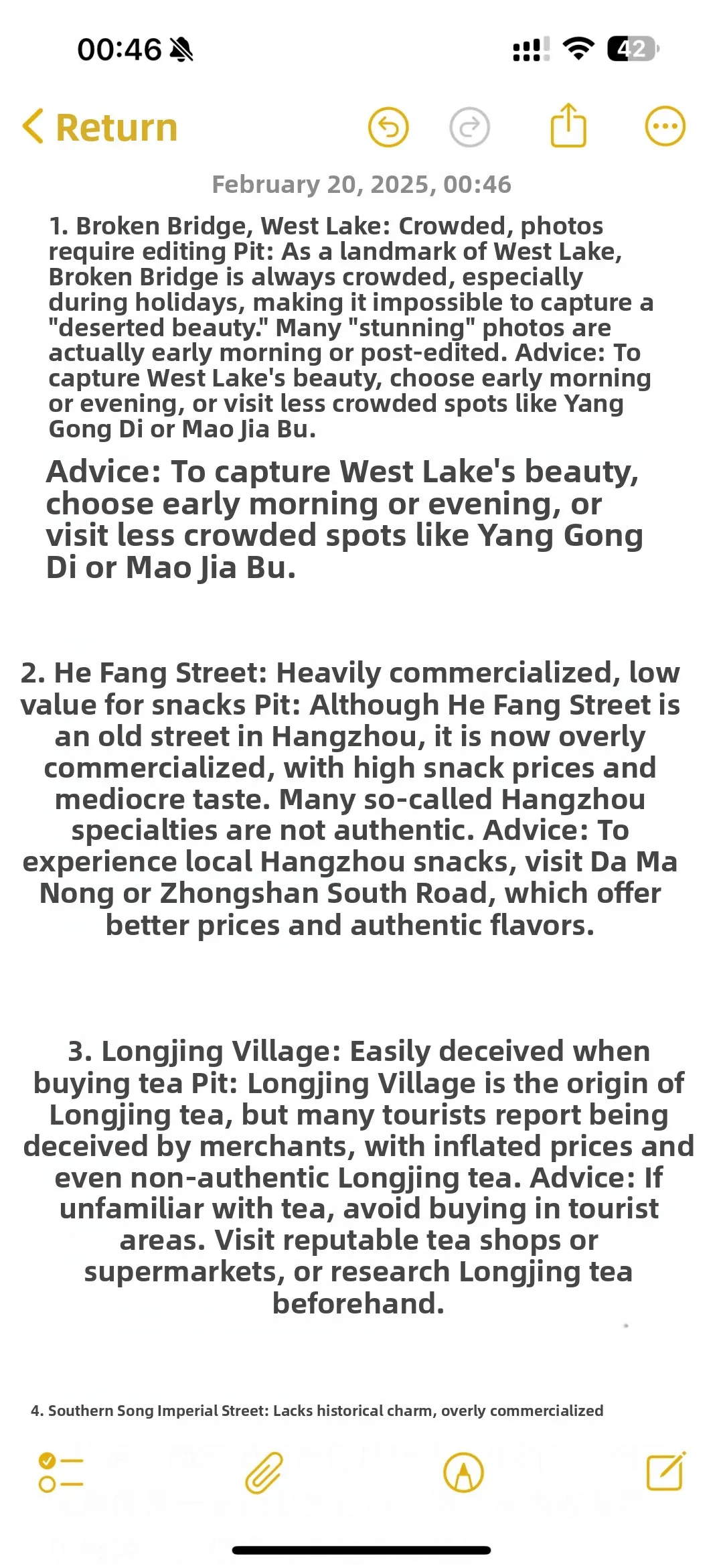This screenshot has height=1568, width=723.
Task: Add a checklist to the note
Action: pos(61,1472)
